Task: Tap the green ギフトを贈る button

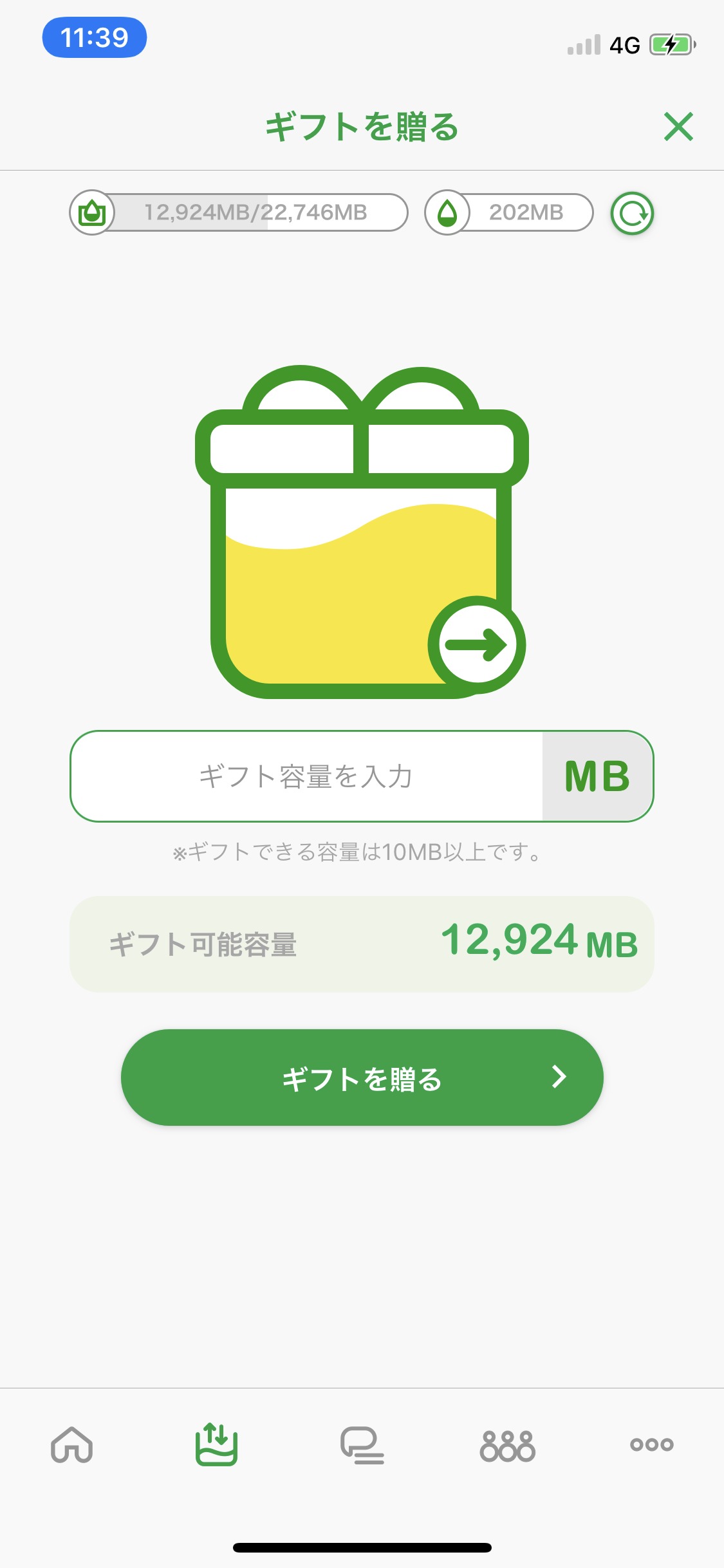Action: pyautogui.click(x=362, y=1078)
